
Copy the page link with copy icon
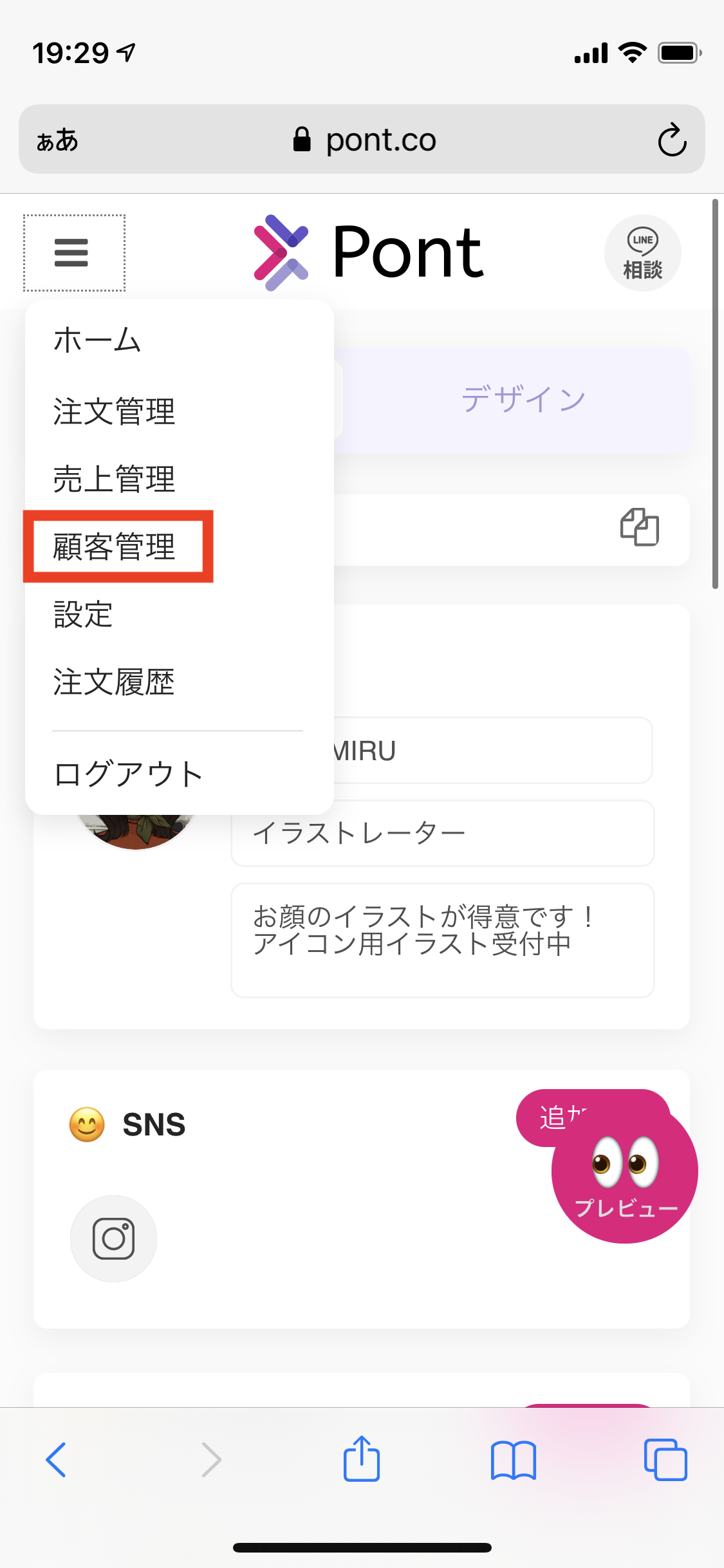point(639,527)
